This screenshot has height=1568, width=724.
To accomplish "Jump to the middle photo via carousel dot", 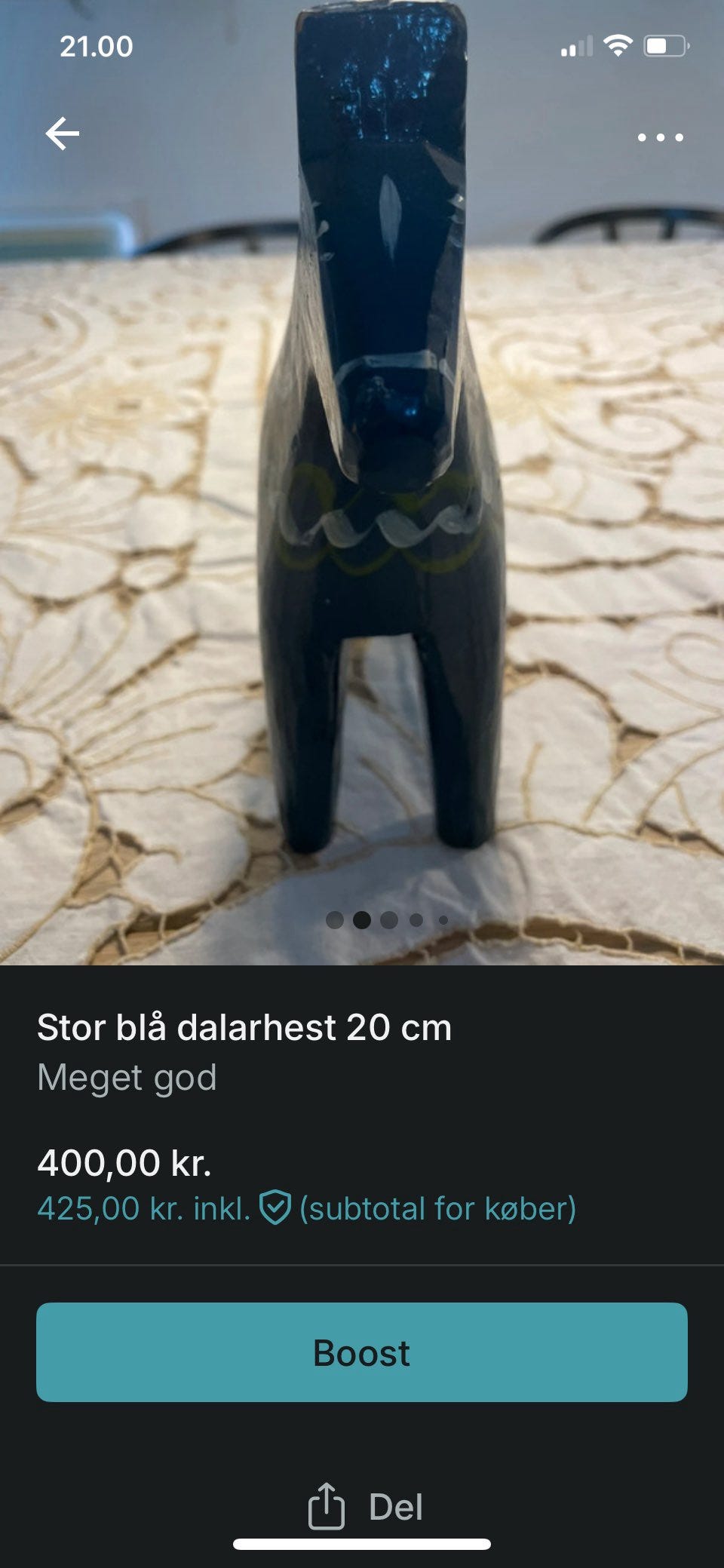I will 388,919.
